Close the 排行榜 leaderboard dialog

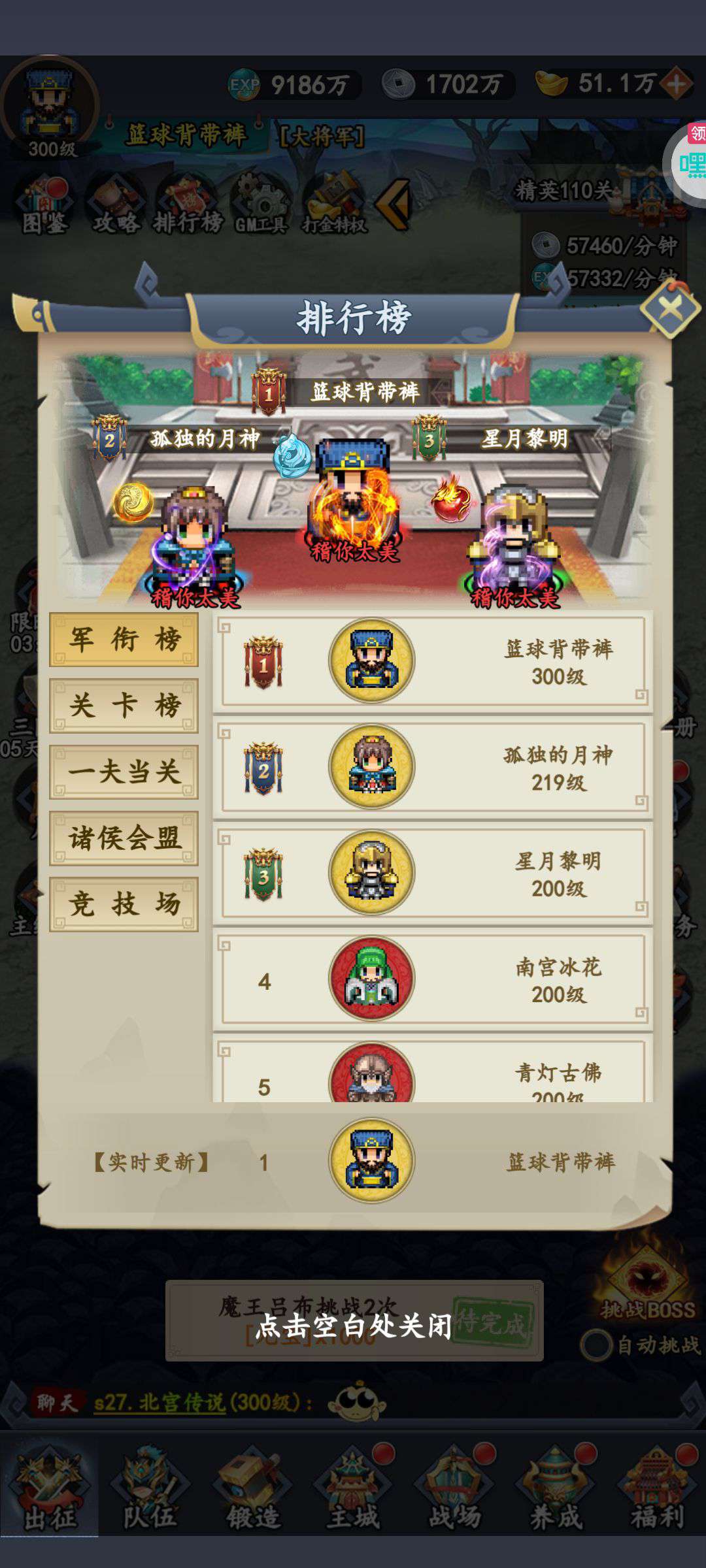[670, 308]
